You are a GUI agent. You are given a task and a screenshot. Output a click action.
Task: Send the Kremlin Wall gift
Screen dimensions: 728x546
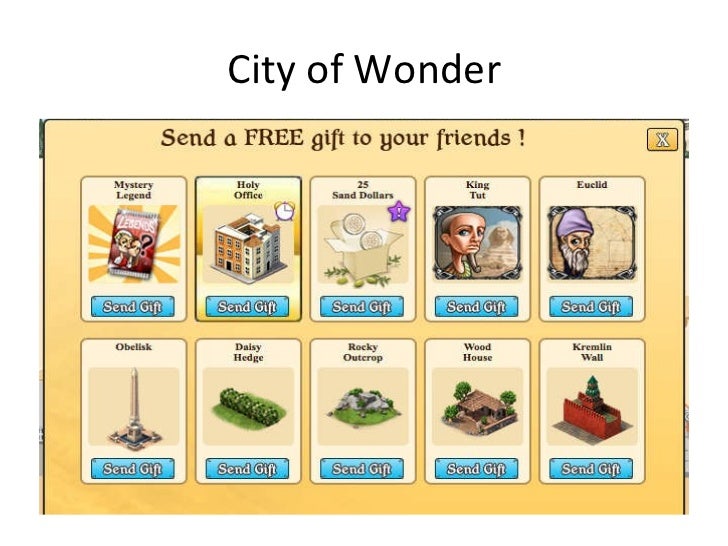(x=592, y=468)
